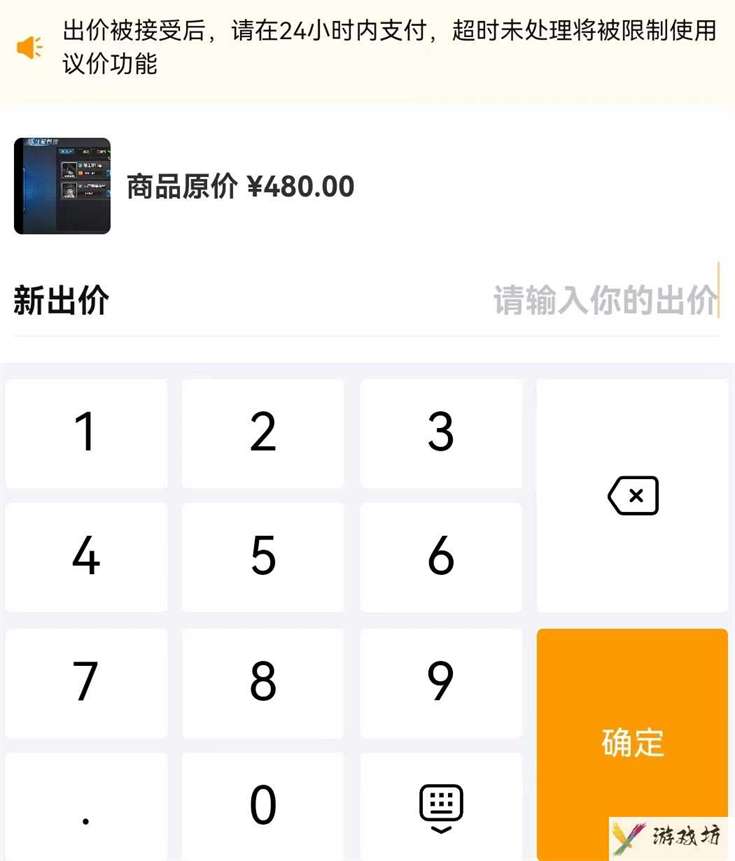The height and width of the screenshot is (861, 735).
Task: Enter digit 9 on the keypad
Action: click(x=441, y=682)
